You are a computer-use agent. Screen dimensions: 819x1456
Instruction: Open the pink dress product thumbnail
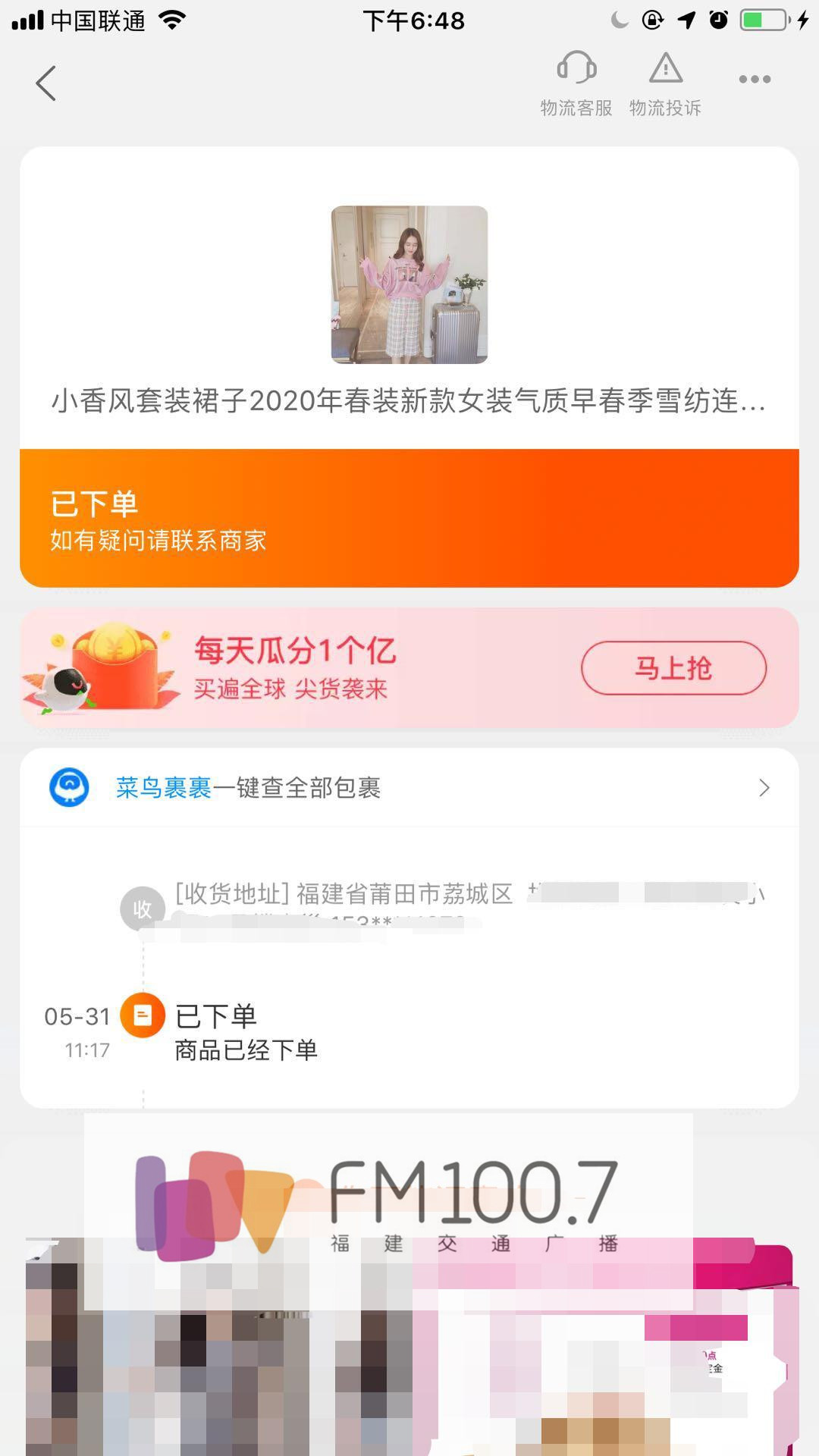pos(409,284)
